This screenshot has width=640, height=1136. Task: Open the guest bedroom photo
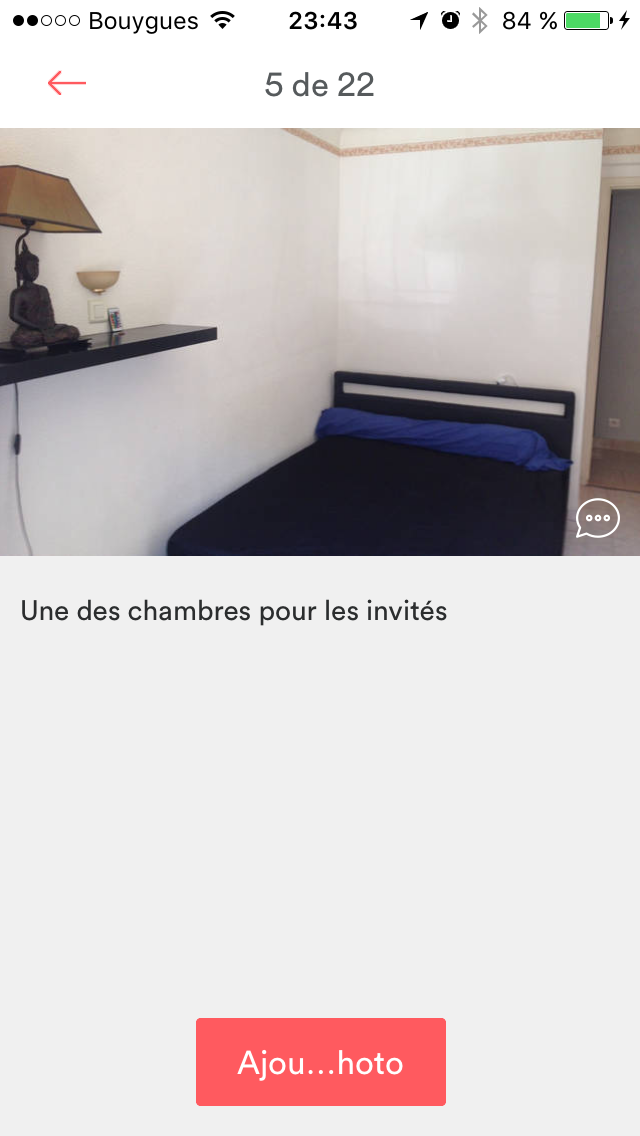[x=320, y=341]
